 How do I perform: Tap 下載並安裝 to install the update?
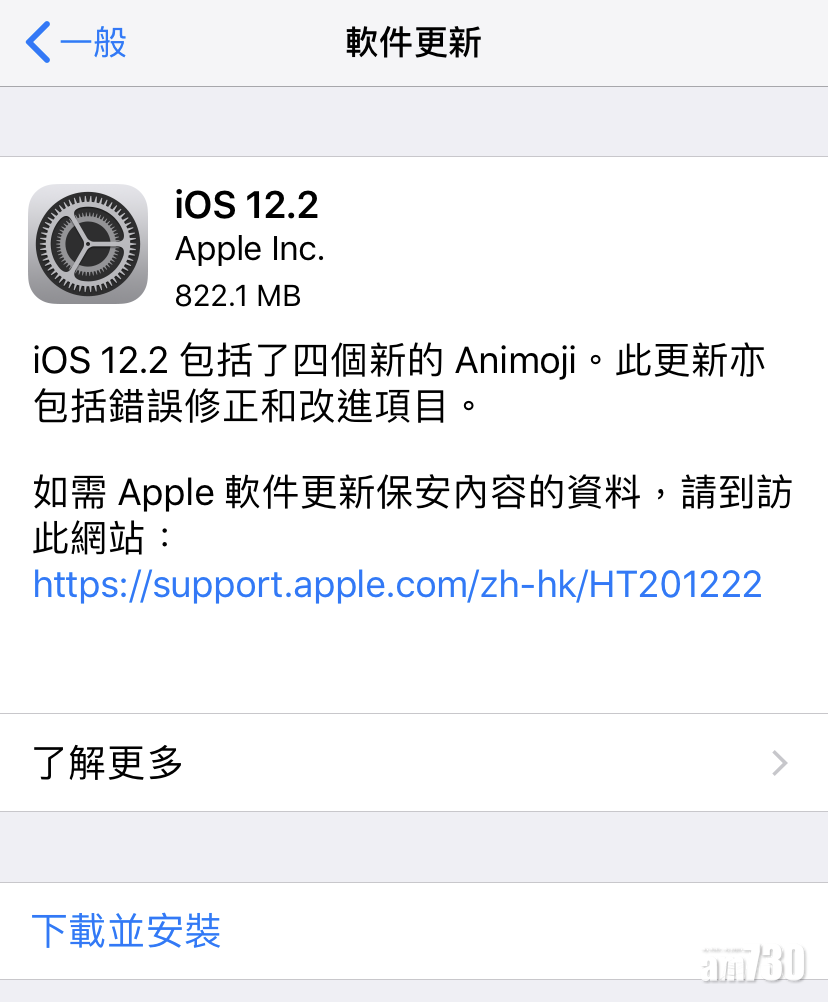(126, 931)
